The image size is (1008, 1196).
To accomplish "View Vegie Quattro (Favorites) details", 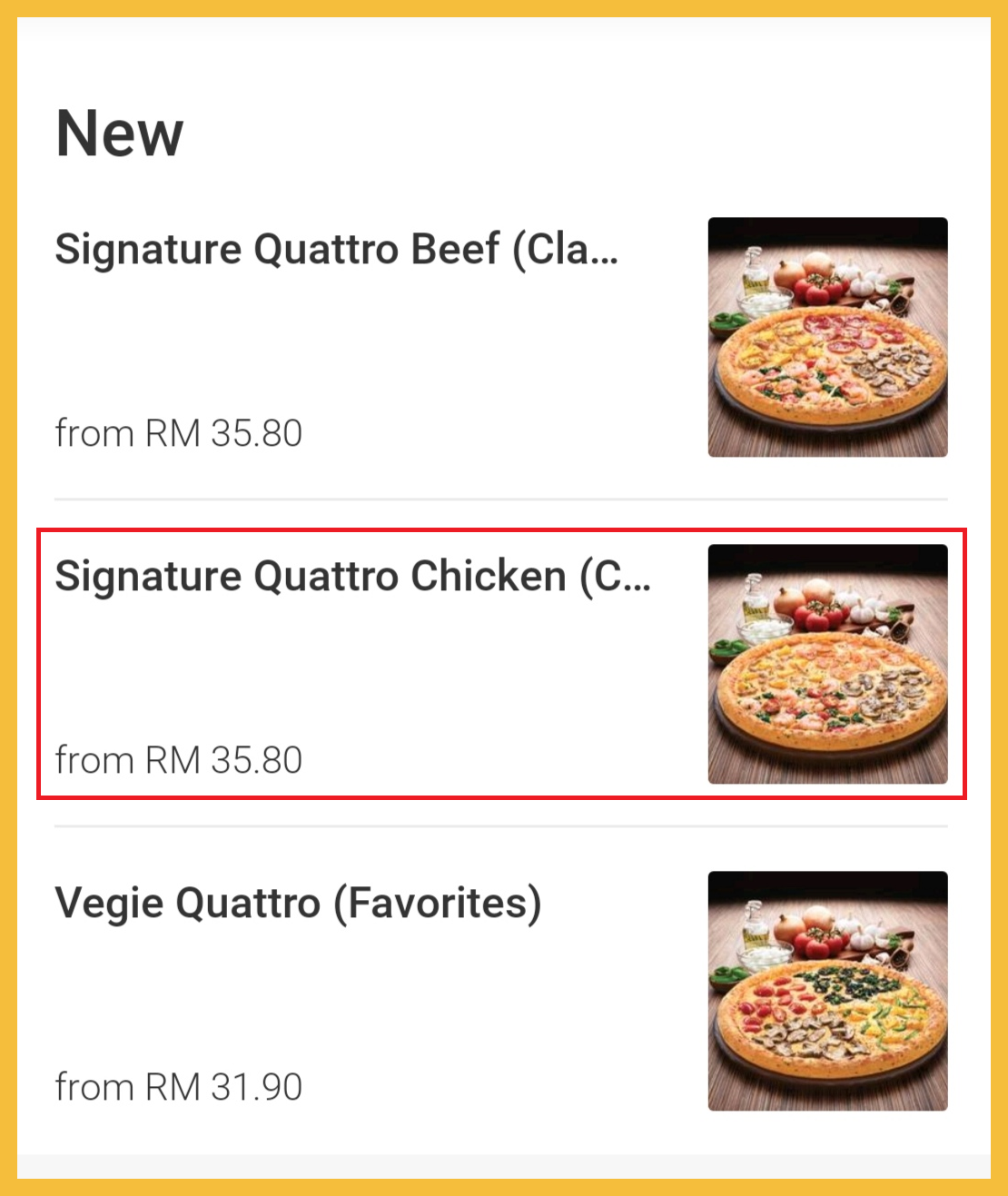I will point(298,904).
